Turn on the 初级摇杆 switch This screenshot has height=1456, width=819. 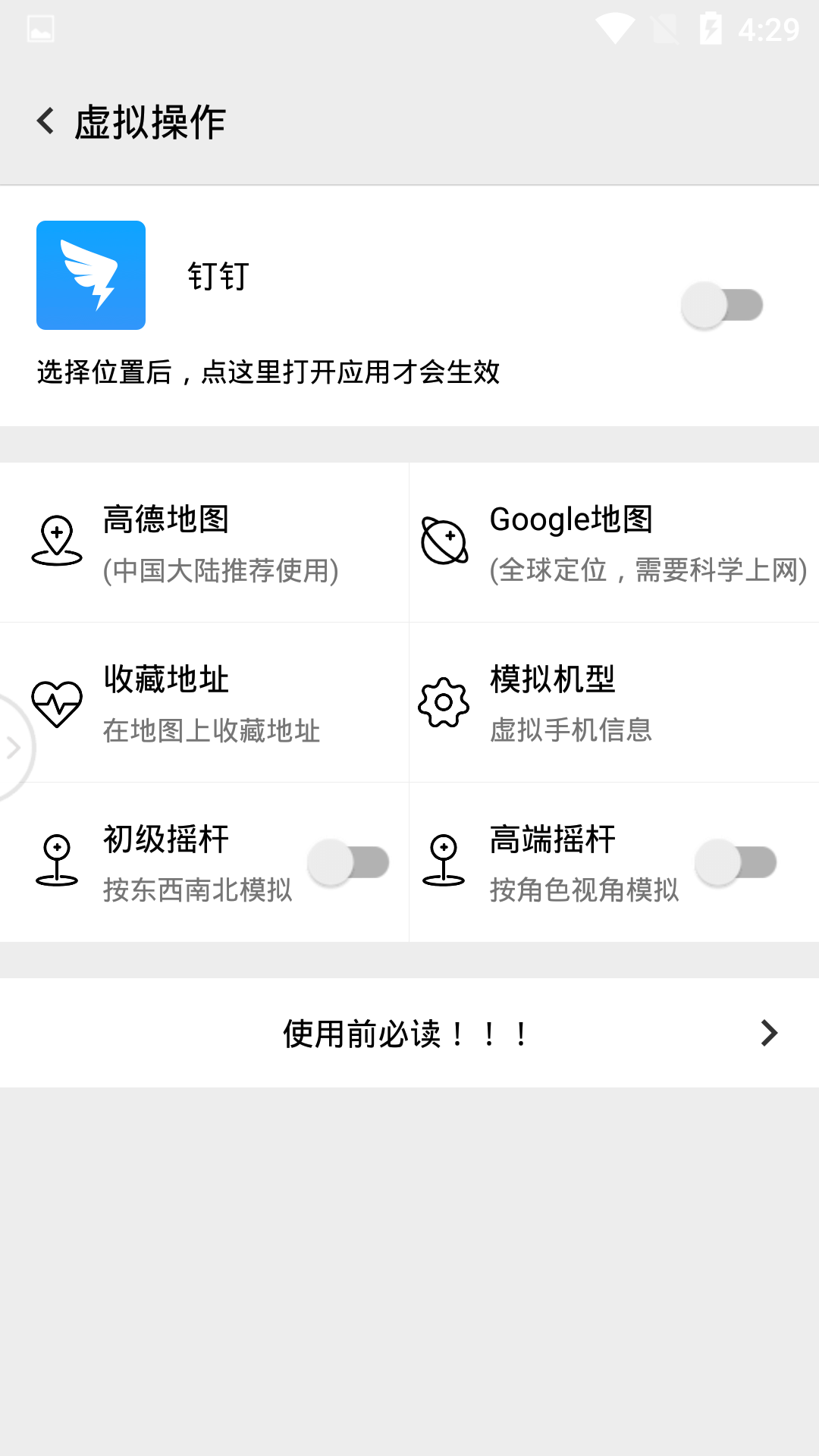tap(349, 862)
